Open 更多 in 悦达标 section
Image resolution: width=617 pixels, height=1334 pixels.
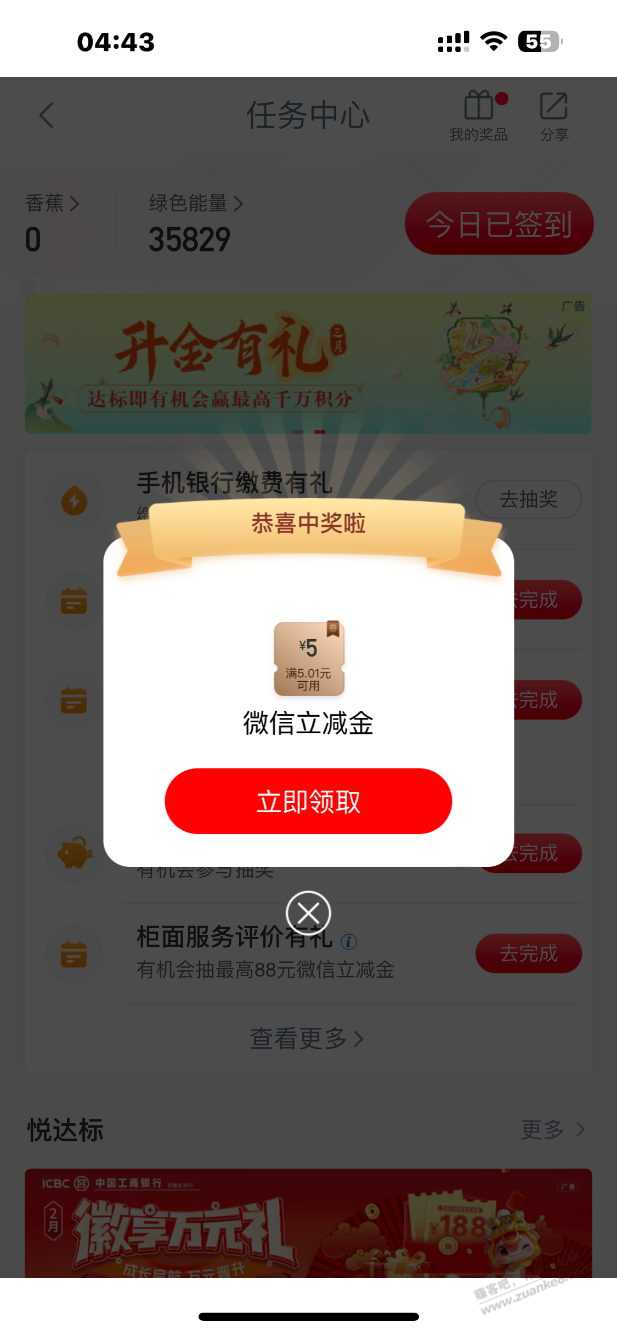click(552, 1130)
